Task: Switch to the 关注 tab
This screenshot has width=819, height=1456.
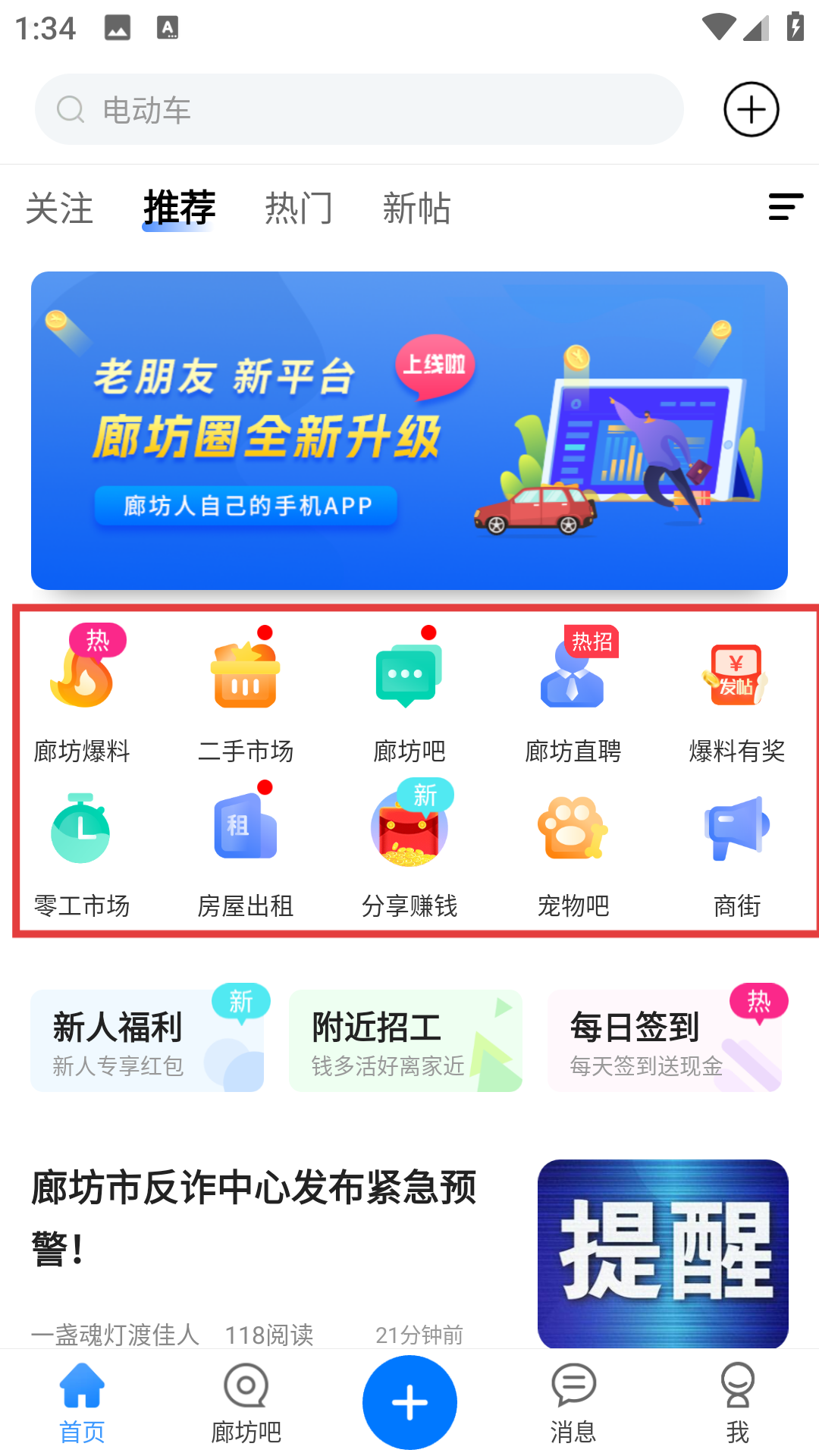Action: click(x=59, y=208)
